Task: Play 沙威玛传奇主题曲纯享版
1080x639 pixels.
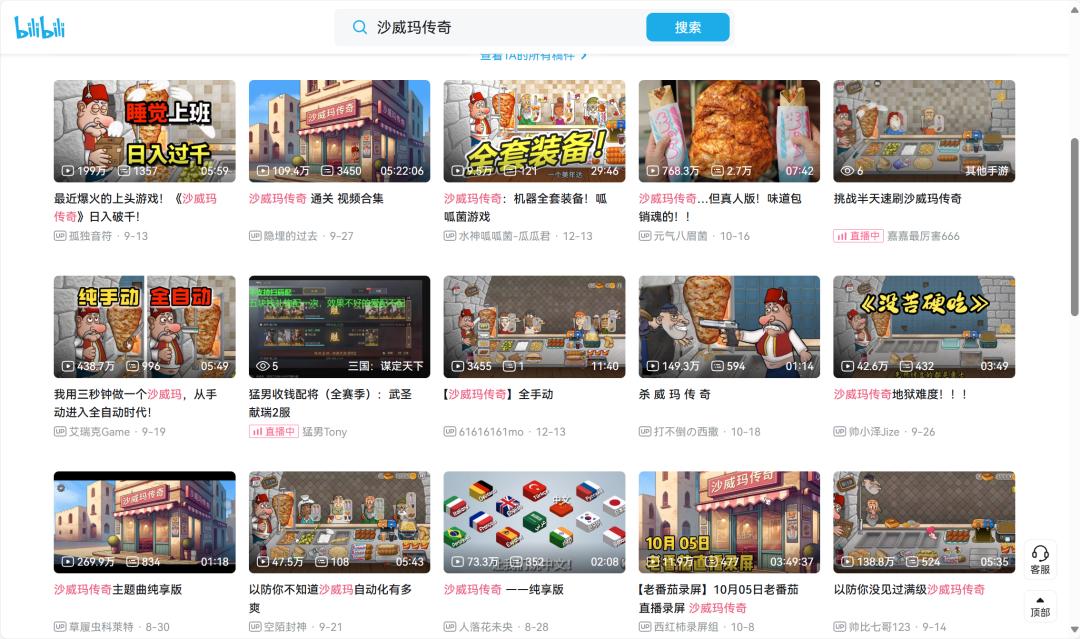Action: point(144,522)
